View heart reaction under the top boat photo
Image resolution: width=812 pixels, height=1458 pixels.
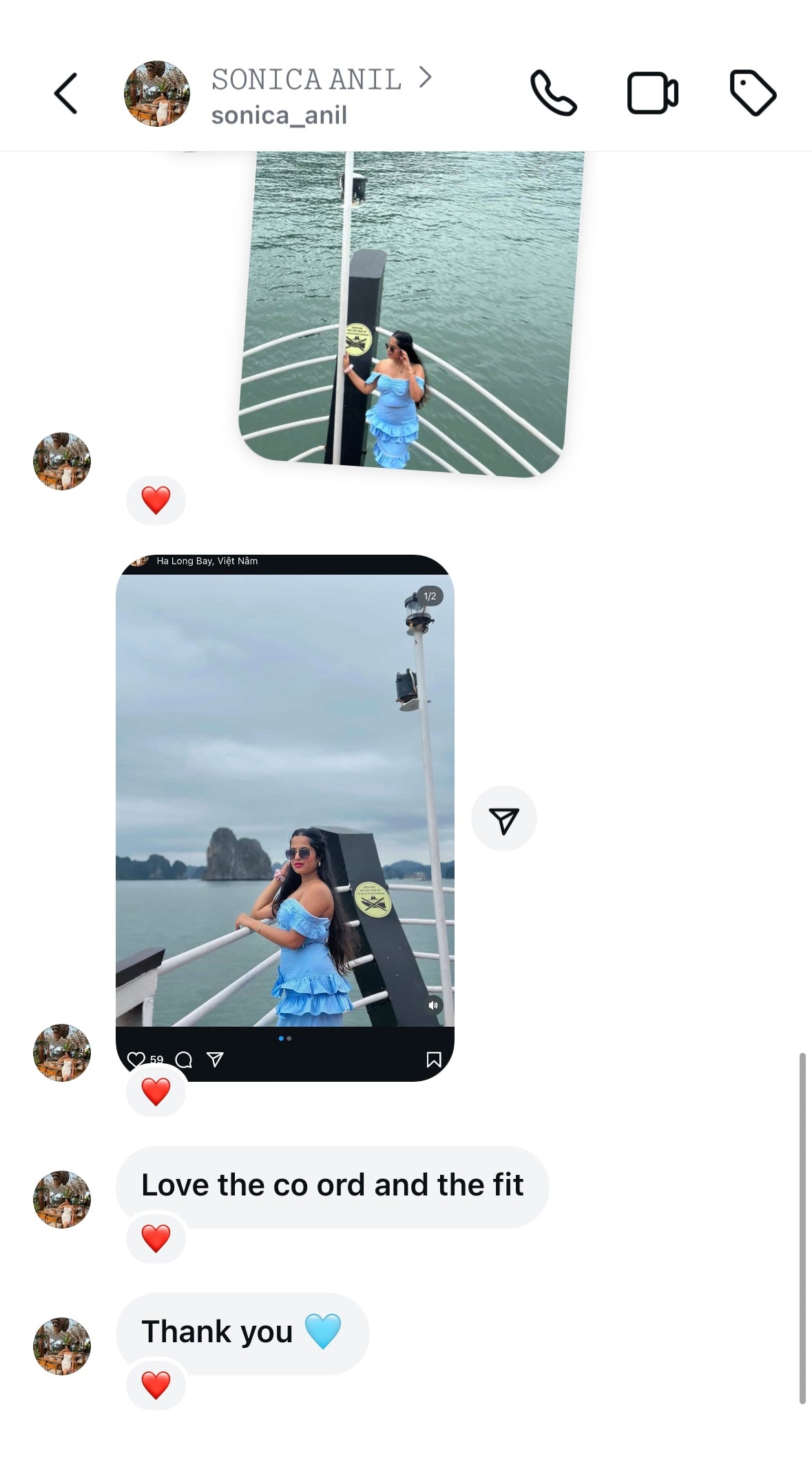[156, 500]
